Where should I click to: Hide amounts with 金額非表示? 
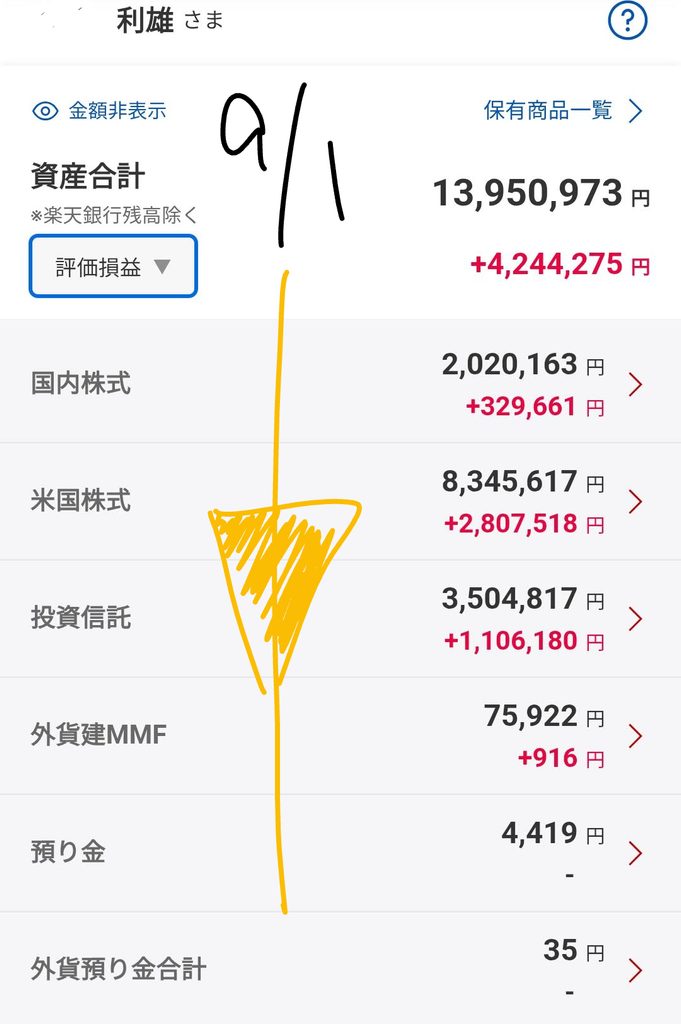point(99,110)
